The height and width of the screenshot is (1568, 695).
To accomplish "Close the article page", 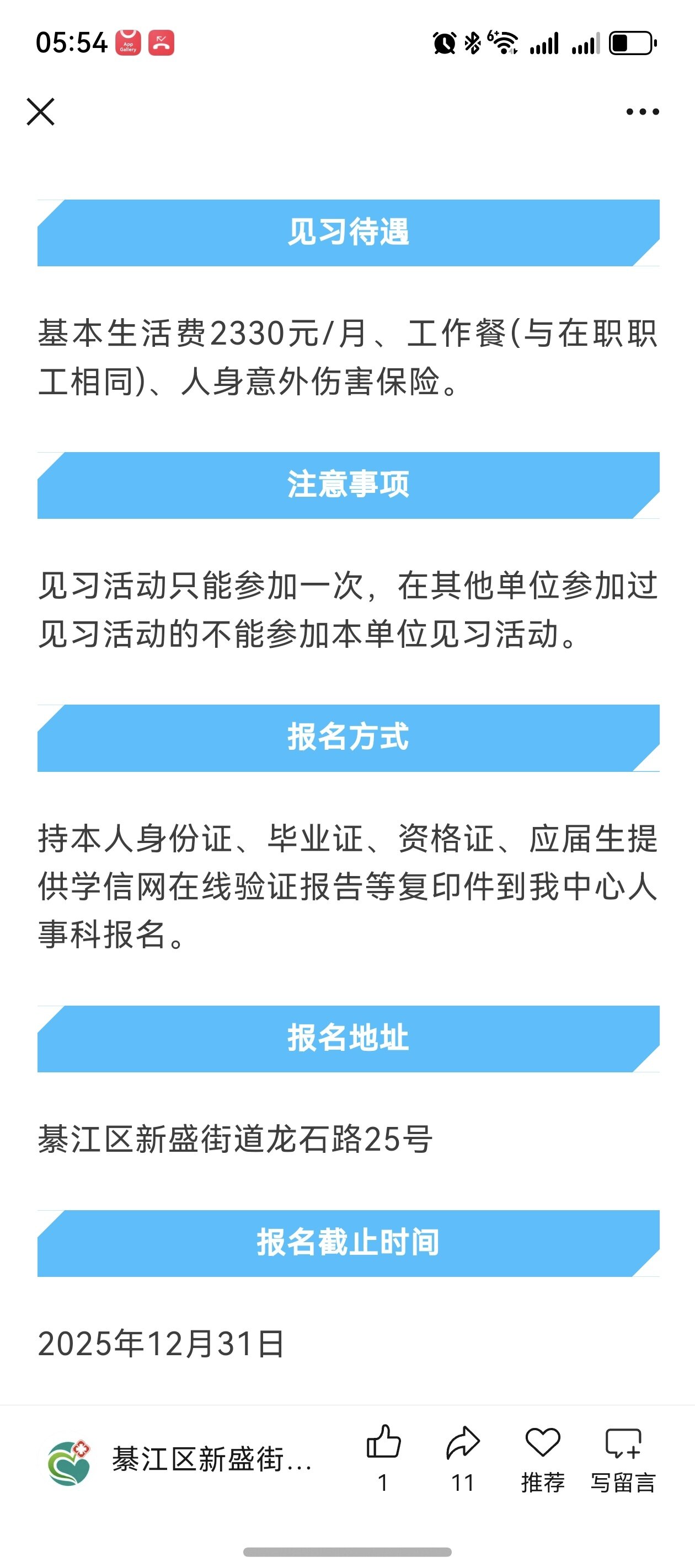I will [40, 112].
